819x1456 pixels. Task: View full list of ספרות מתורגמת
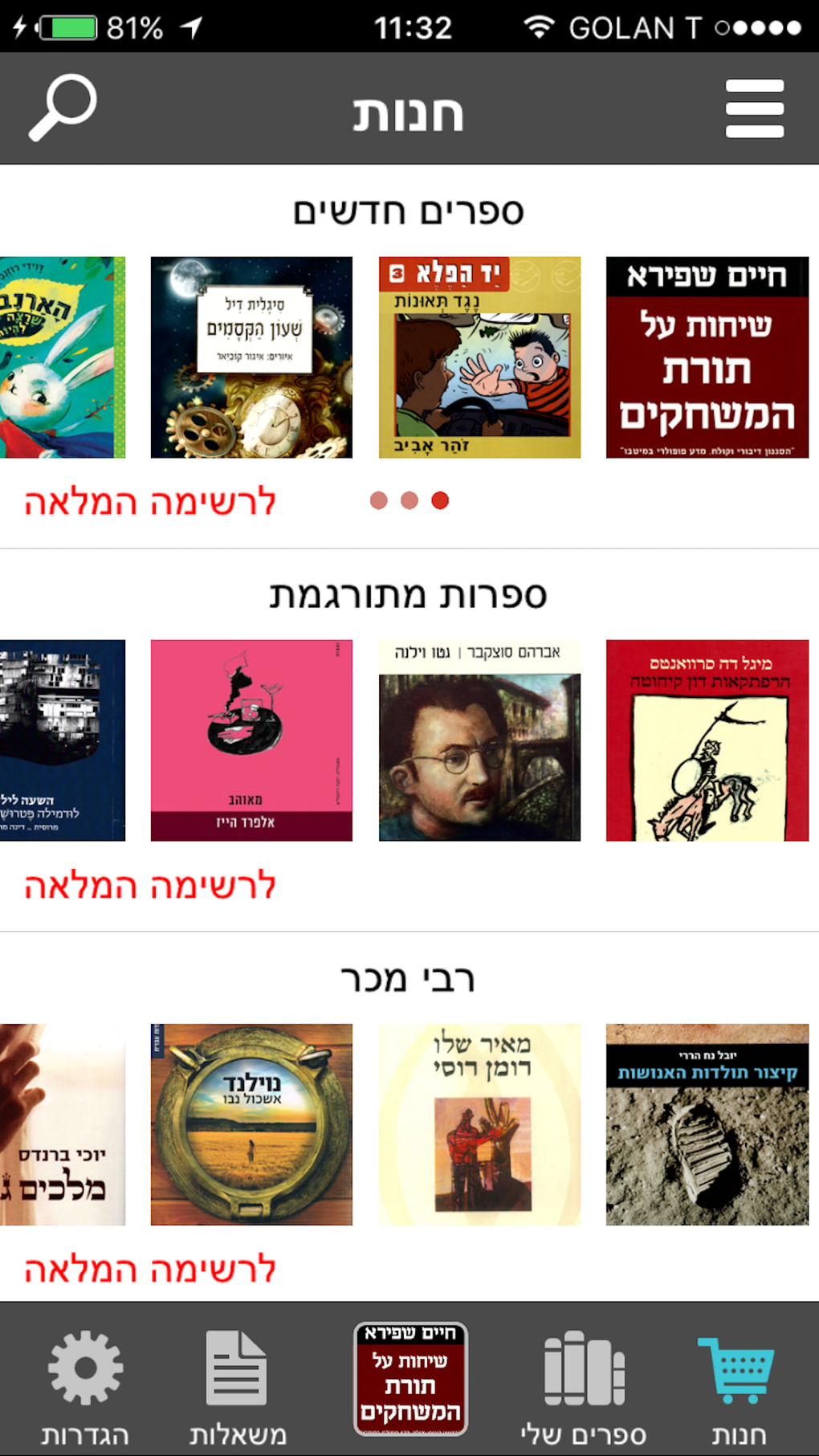click(x=150, y=886)
